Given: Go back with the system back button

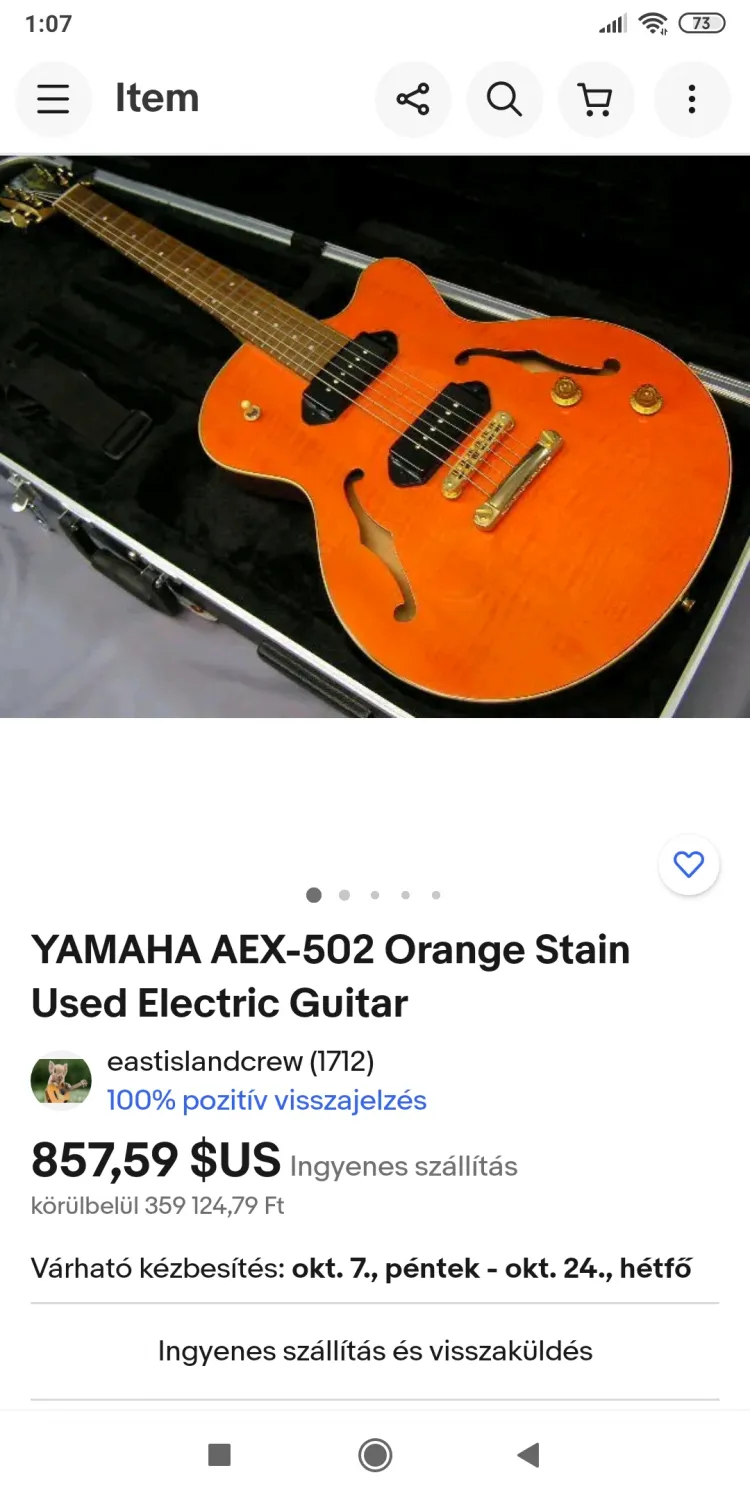Looking at the screenshot, I should (529, 1455).
